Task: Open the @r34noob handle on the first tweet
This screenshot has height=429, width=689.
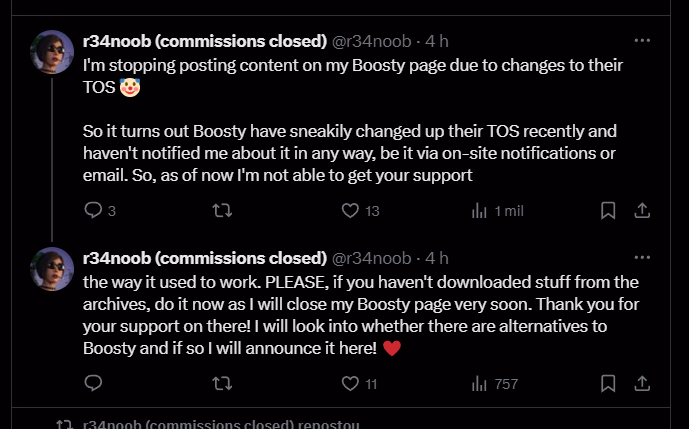Action: click(x=370, y=41)
